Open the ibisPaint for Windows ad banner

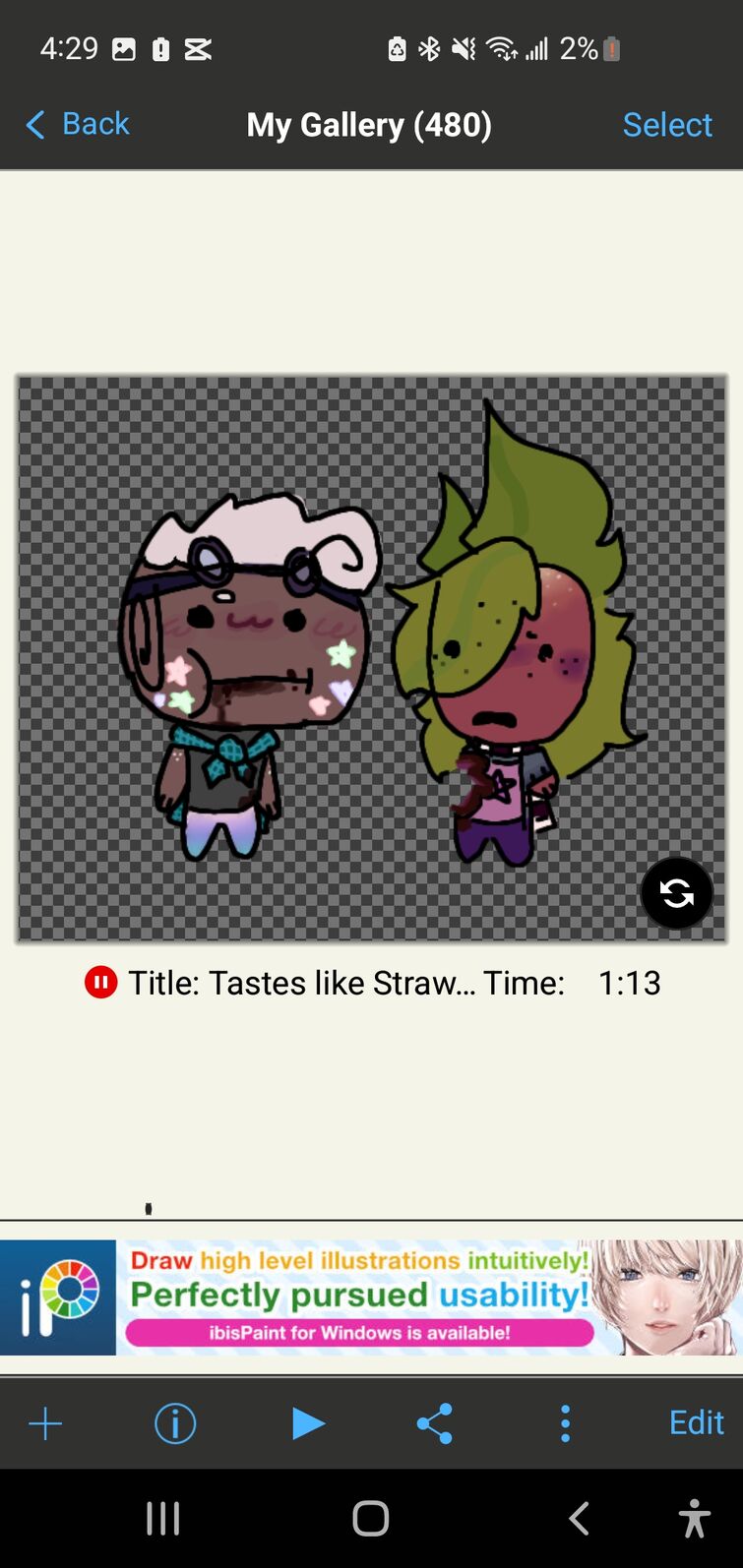371,1297
